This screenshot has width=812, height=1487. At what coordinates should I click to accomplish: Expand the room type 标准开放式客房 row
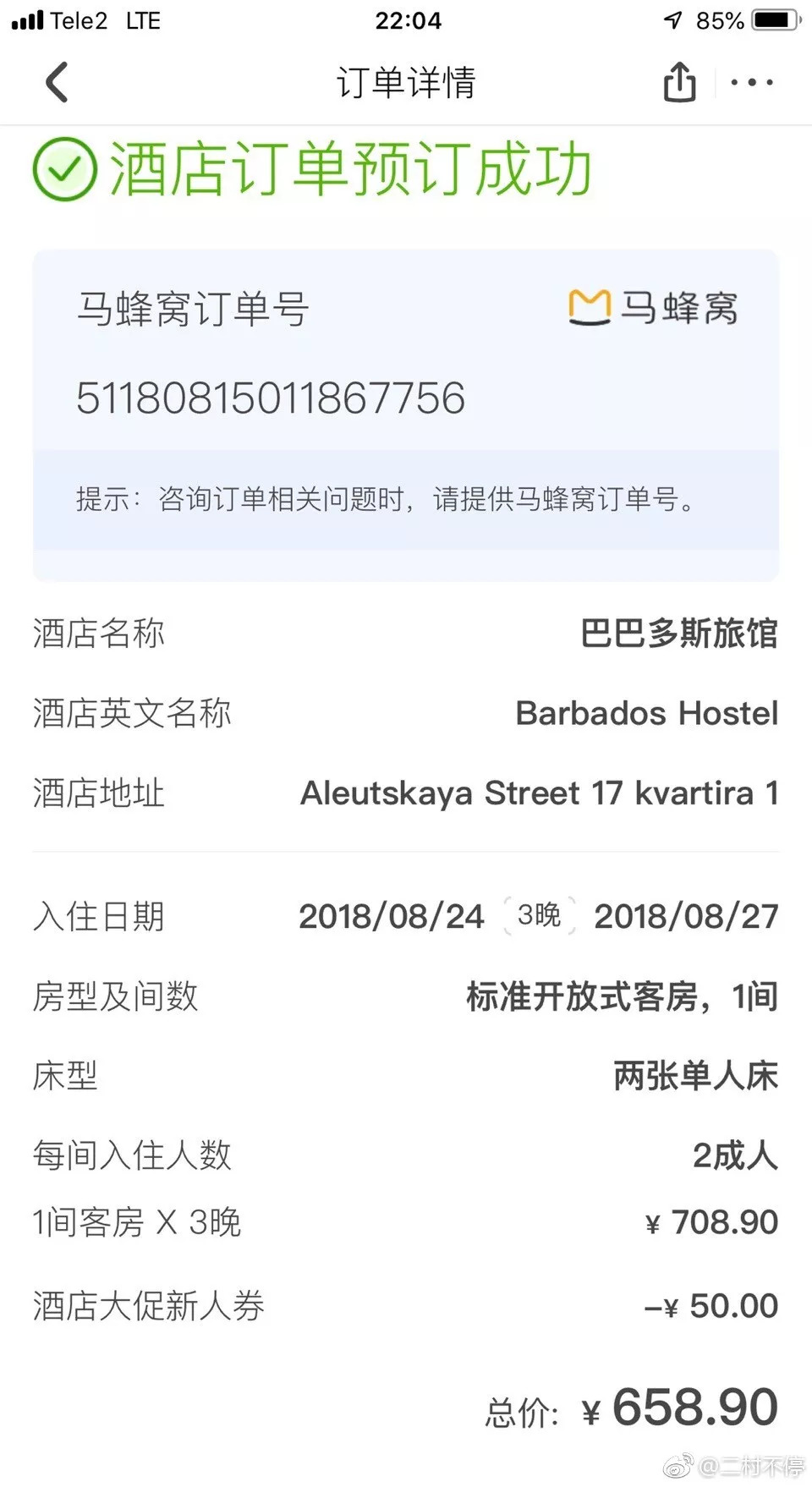(620, 997)
